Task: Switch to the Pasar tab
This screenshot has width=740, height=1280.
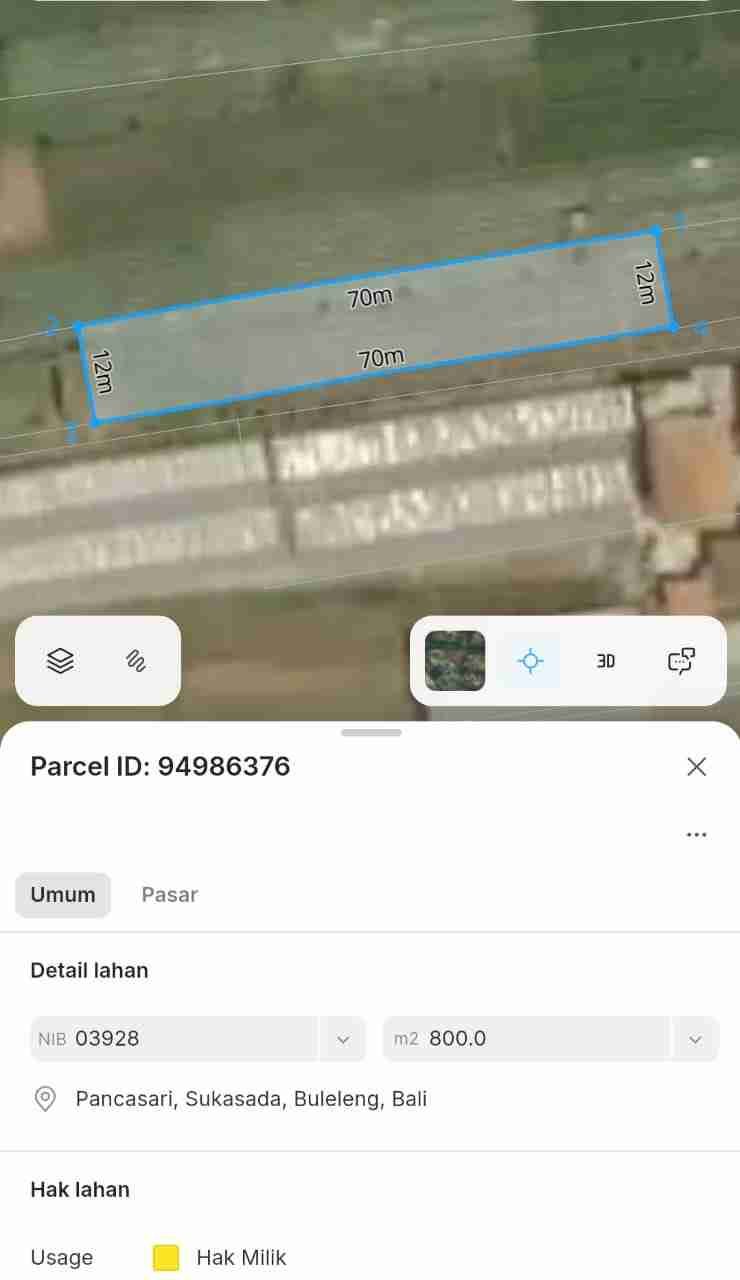Action: tap(169, 895)
